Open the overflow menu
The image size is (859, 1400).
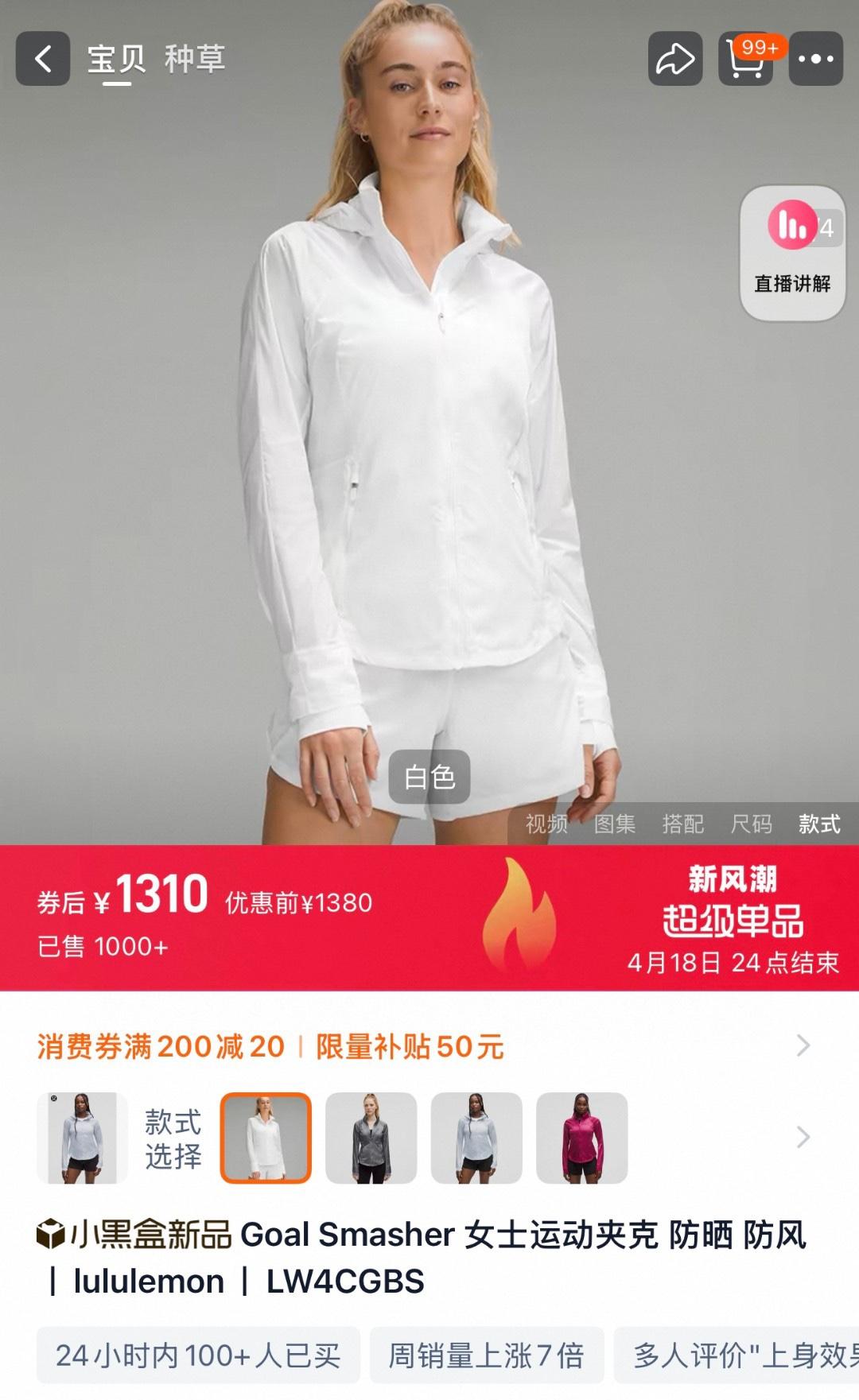click(815, 59)
